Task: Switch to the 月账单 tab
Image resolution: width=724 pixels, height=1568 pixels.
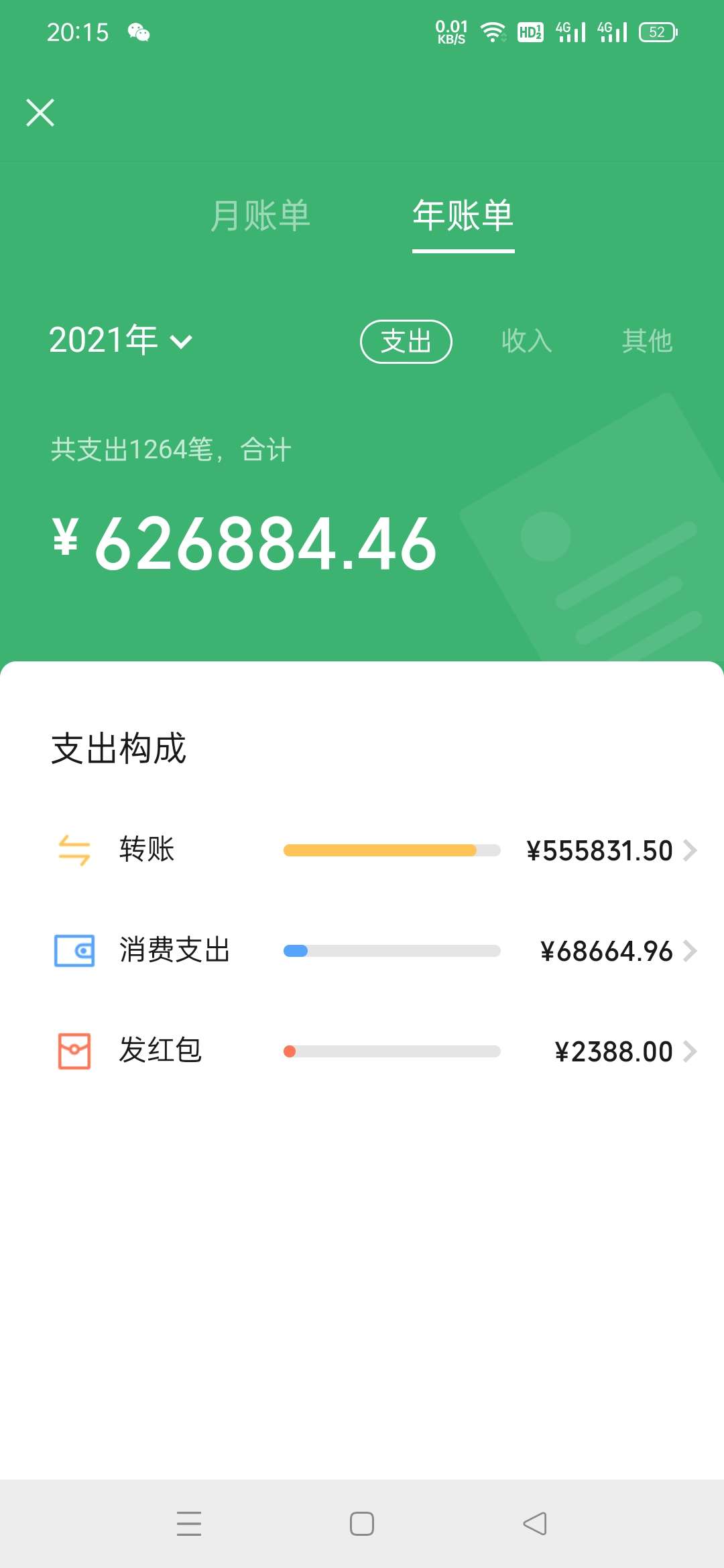Action: pyautogui.click(x=260, y=216)
